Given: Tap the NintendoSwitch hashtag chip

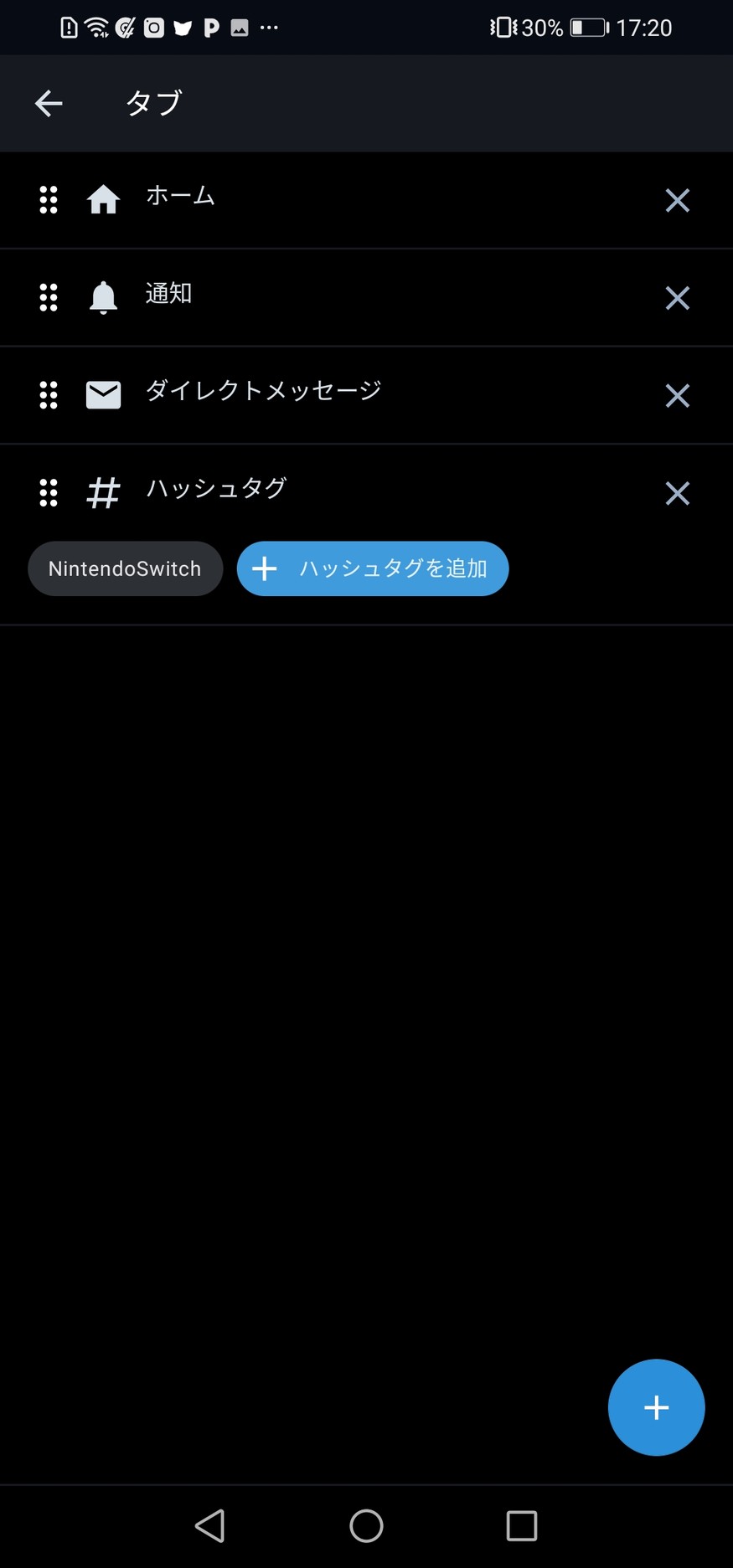Looking at the screenshot, I should coord(125,569).
